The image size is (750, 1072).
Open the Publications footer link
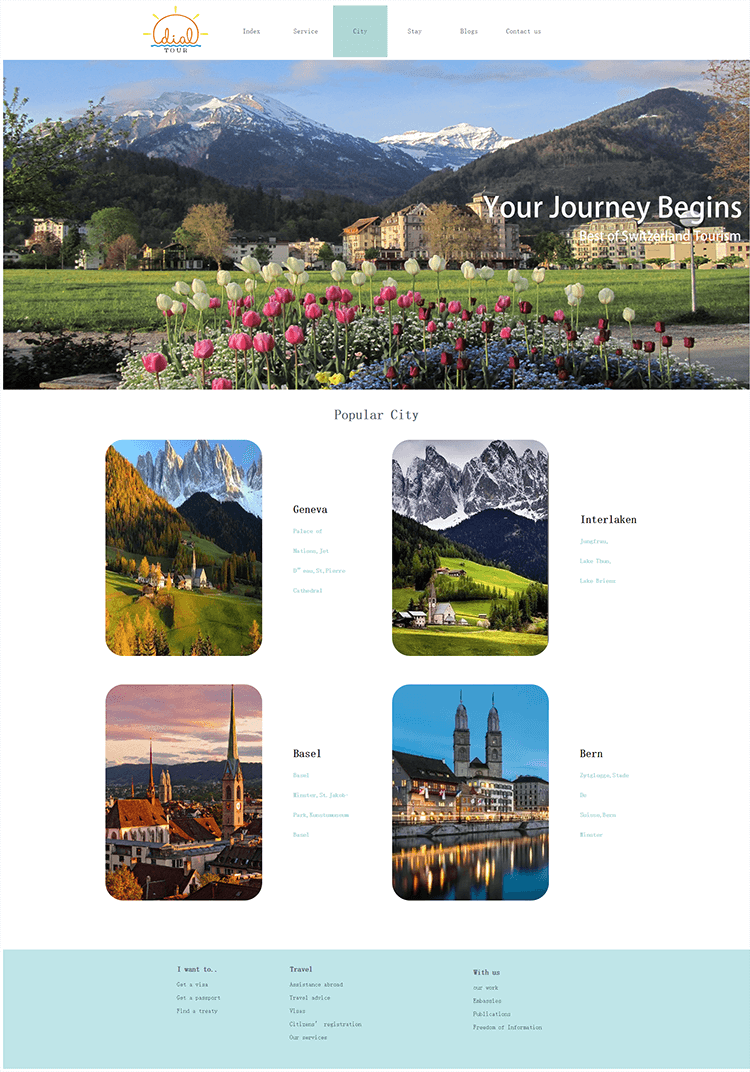tap(491, 1014)
